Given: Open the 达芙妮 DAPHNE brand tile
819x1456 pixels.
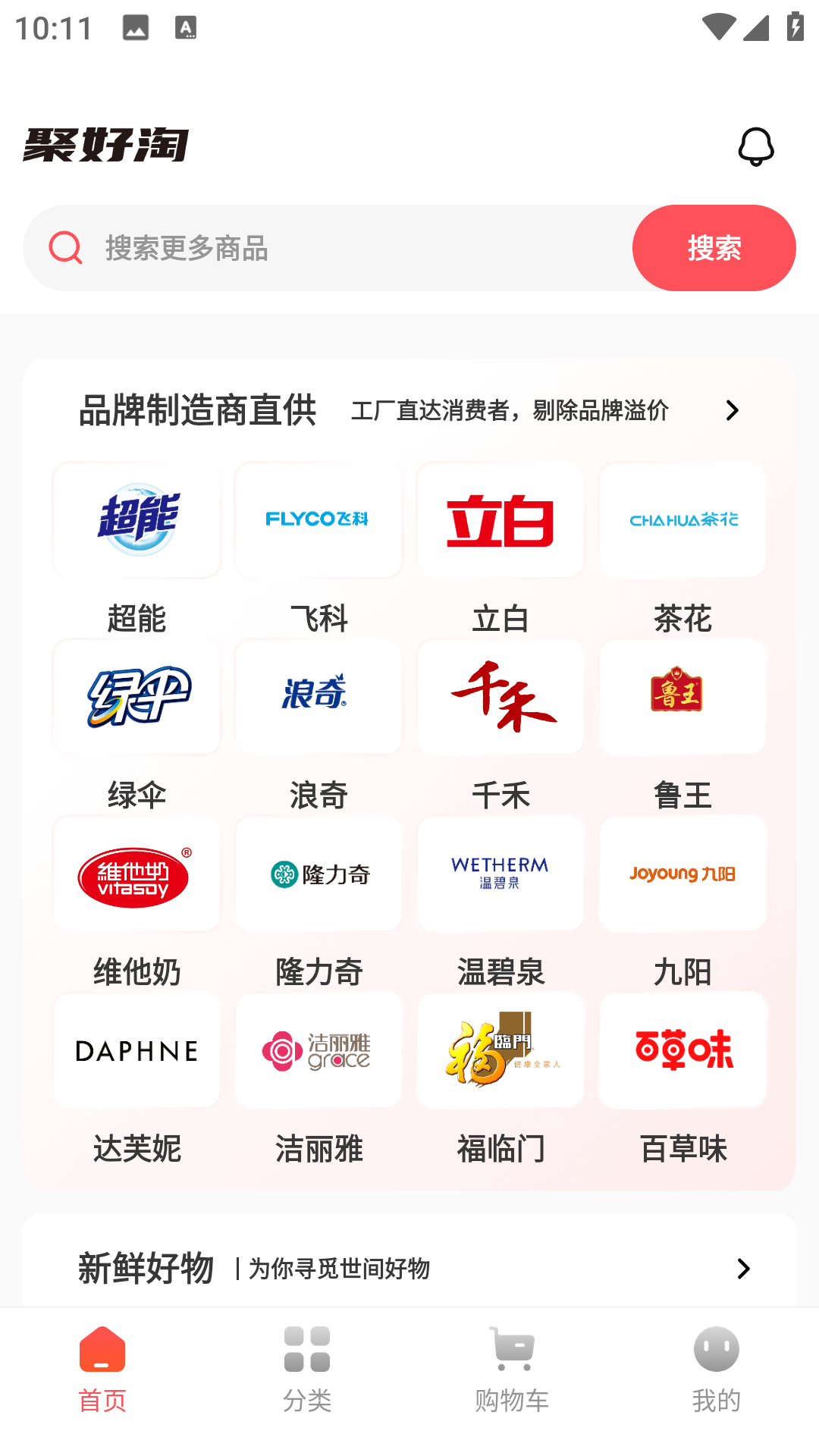Looking at the screenshot, I should coord(136,1051).
